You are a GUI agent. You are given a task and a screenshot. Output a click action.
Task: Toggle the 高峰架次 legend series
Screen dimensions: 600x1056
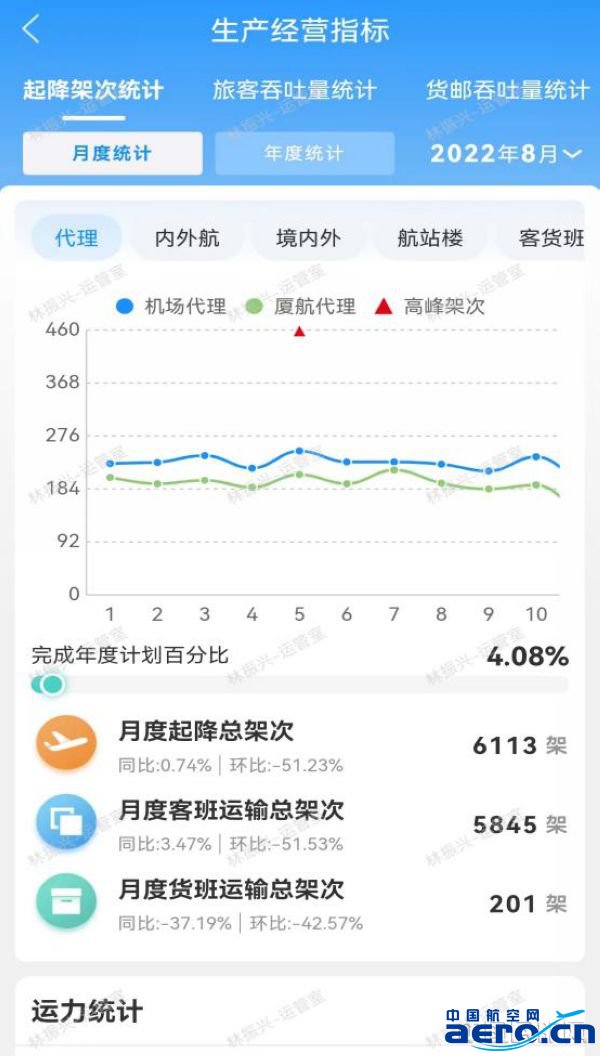click(x=430, y=307)
